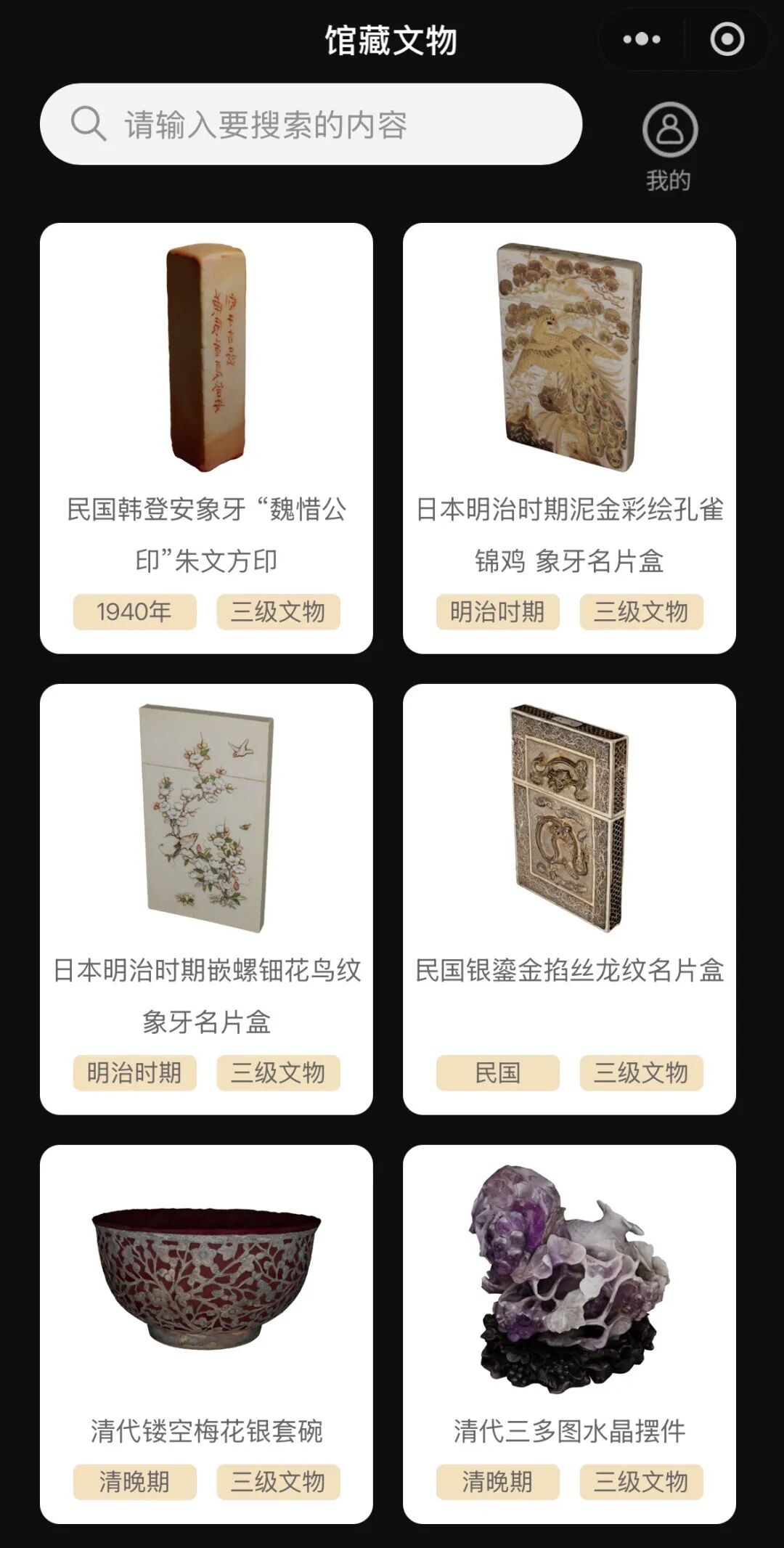Open the 我的 profile page
Screen dimensions: 784x1548
click(669, 146)
